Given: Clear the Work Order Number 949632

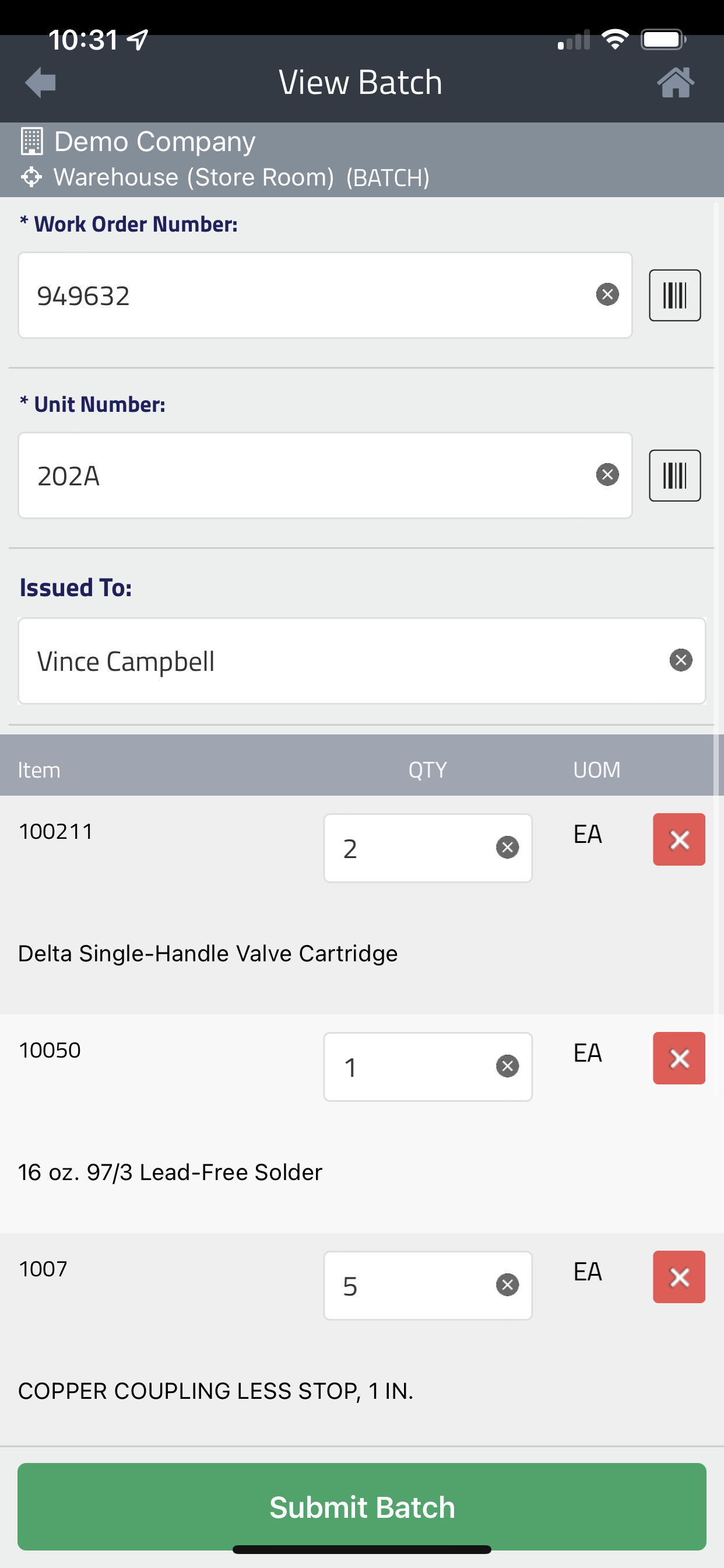Looking at the screenshot, I should click(x=608, y=295).
